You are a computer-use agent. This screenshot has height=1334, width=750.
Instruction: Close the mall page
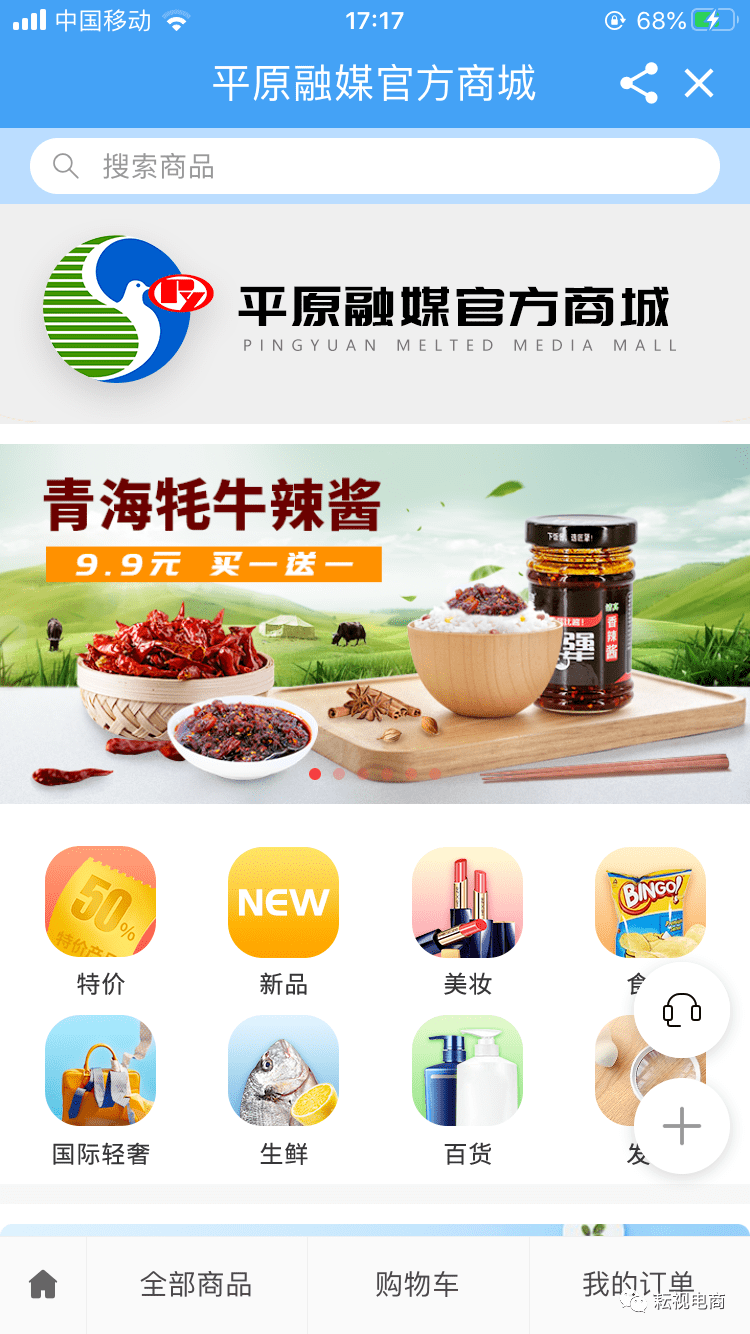coord(699,84)
